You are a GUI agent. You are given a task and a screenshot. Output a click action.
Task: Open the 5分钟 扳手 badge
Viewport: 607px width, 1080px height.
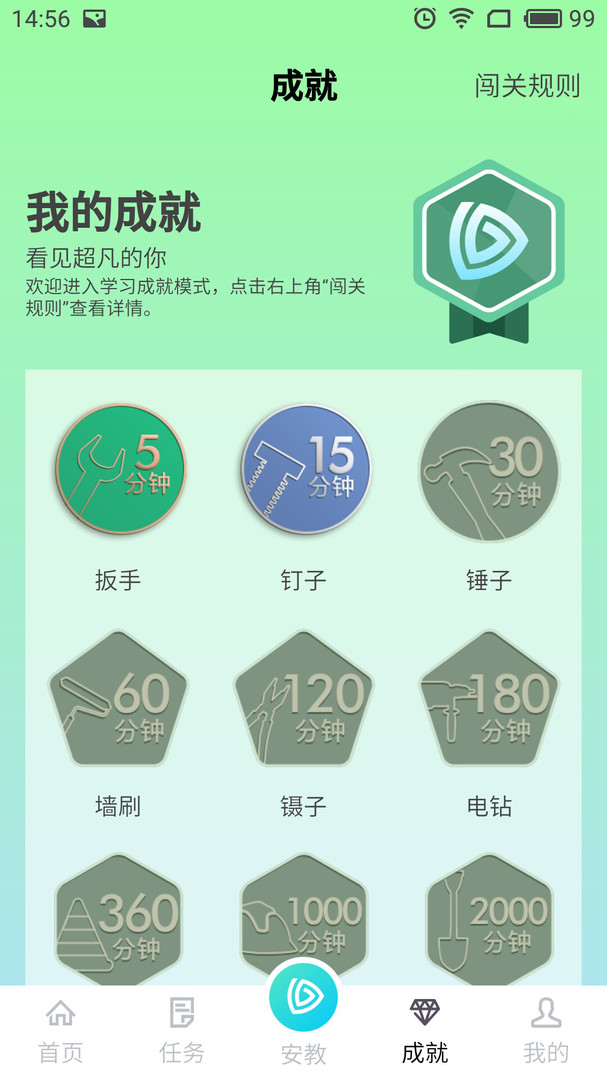119,470
